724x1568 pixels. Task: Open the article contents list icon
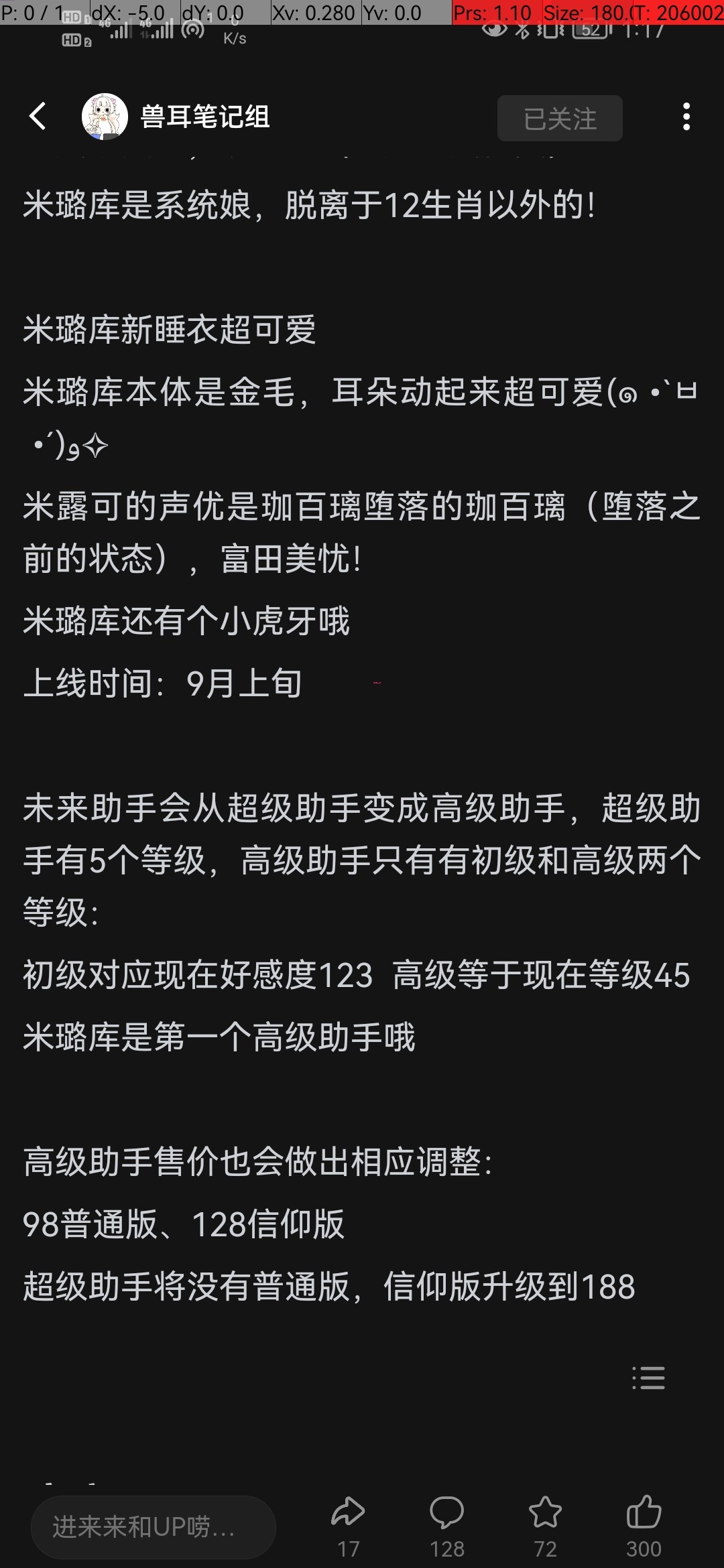[x=648, y=1378]
